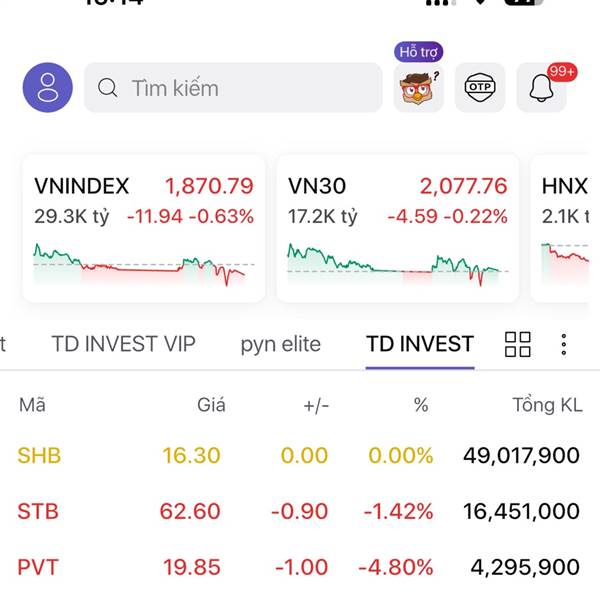Open the profile avatar
This screenshot has width=600, height=600.
(48, 88)
